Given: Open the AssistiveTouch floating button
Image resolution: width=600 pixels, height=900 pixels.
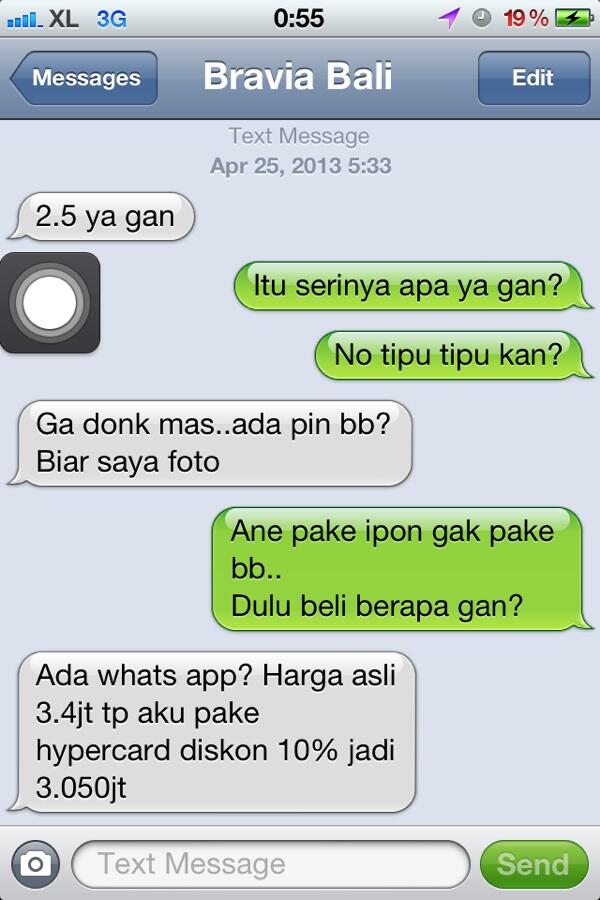Looking at the screenshot, I should (50, 302).
